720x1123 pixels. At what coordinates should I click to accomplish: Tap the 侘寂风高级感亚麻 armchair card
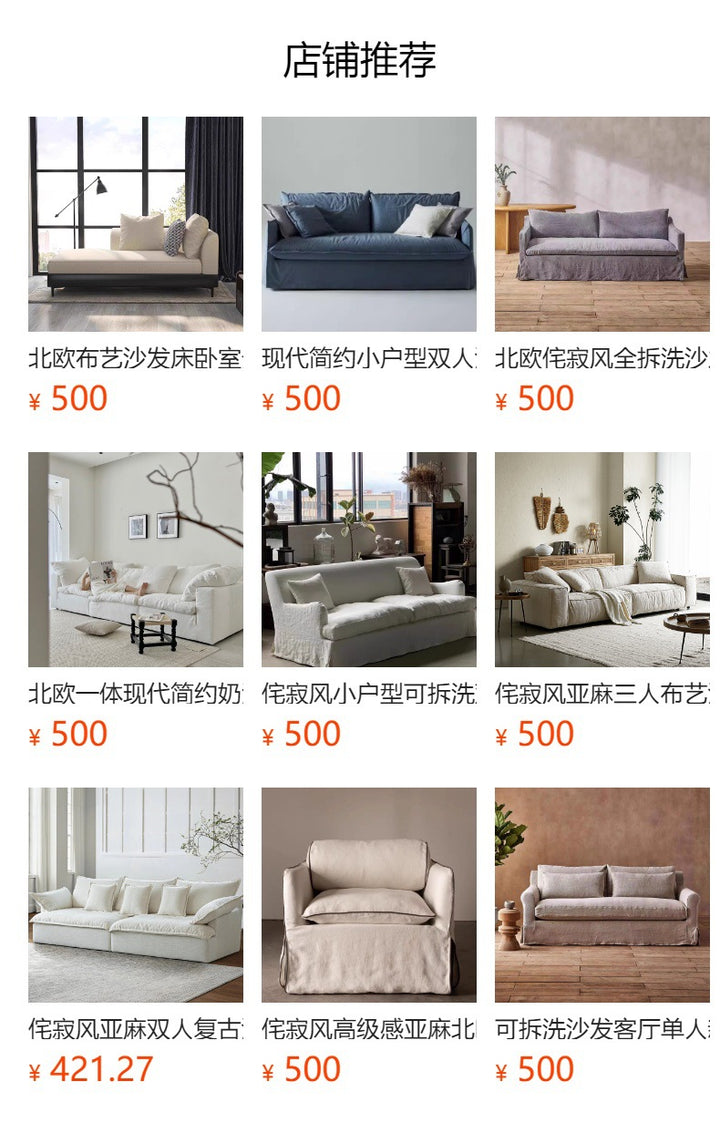(369, 895)
